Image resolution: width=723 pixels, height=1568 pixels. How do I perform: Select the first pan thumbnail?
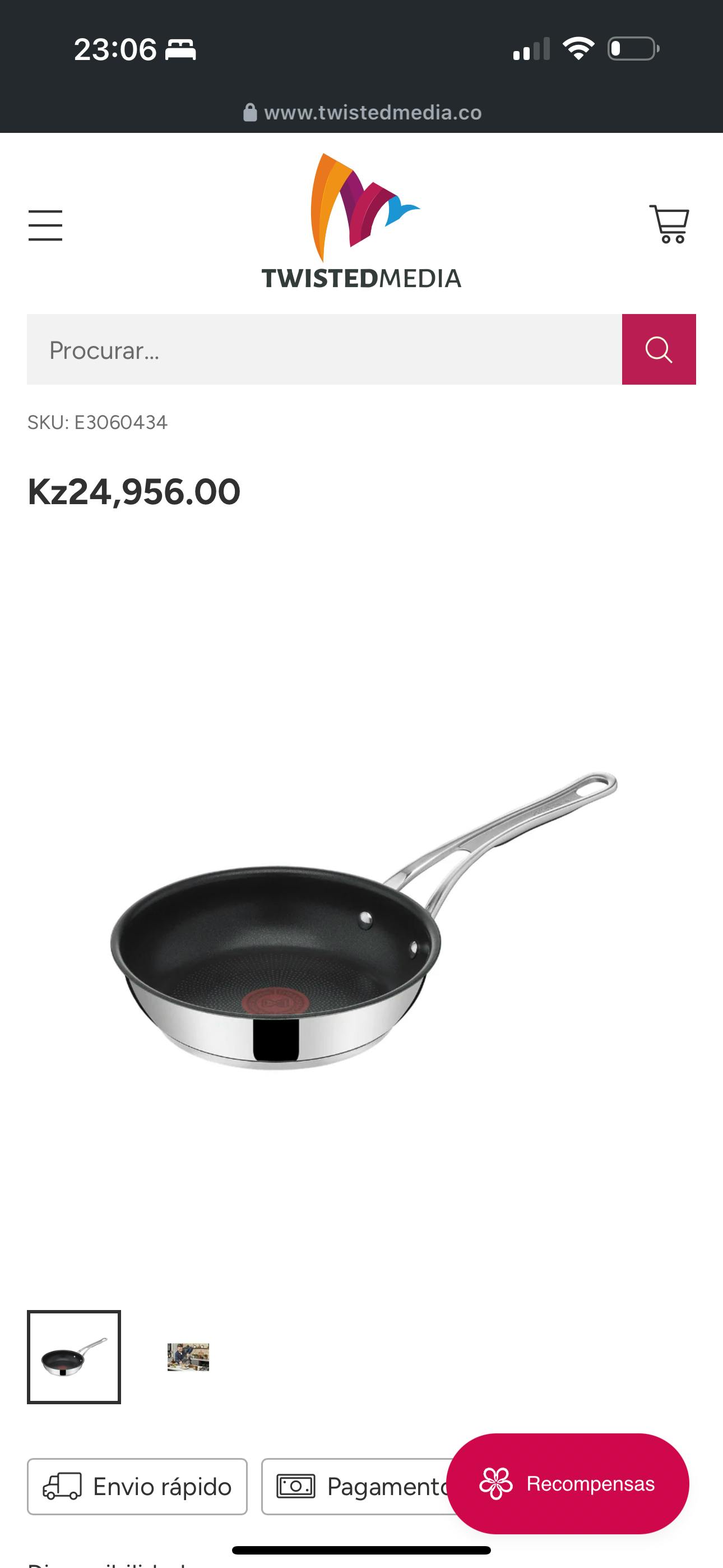point(73,1357)
